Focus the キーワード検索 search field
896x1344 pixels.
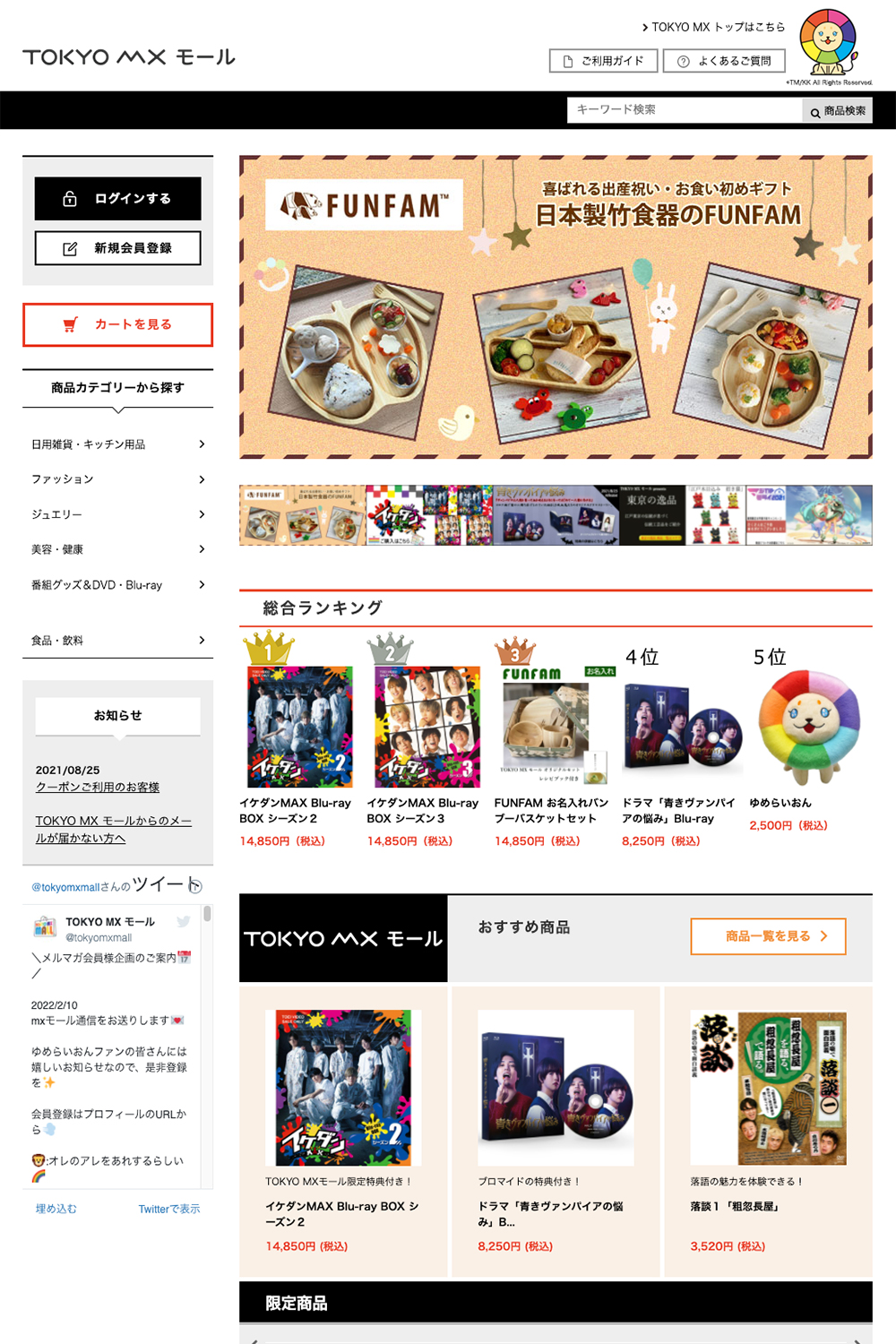[684, 109]
